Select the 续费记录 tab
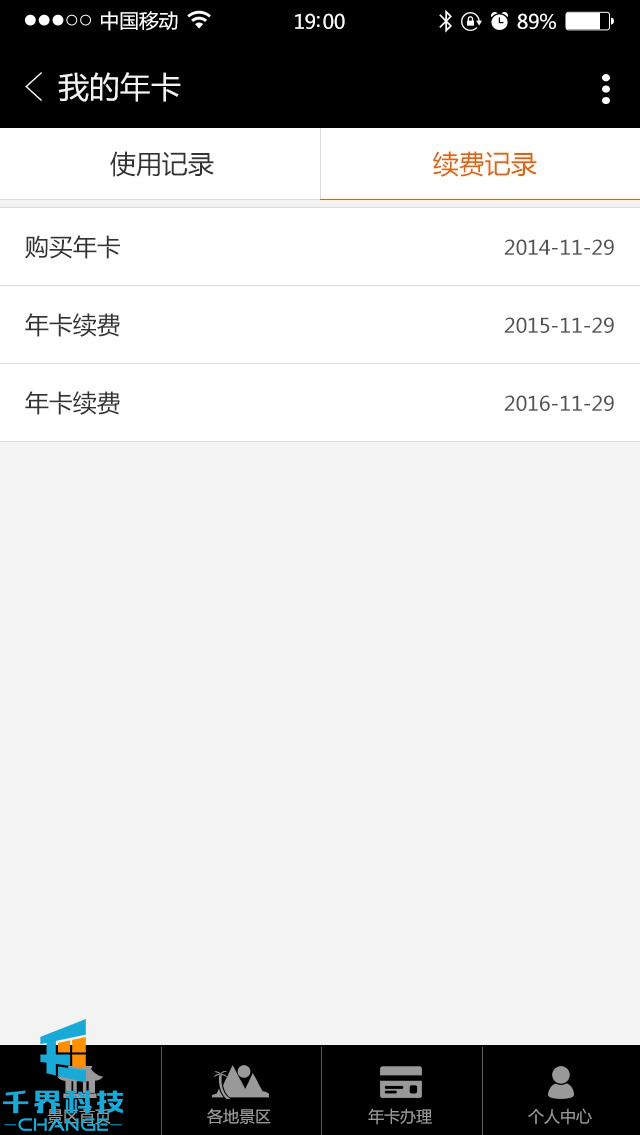The width and height of the screenshot is (640, 1135). click(x=484, y=164)
